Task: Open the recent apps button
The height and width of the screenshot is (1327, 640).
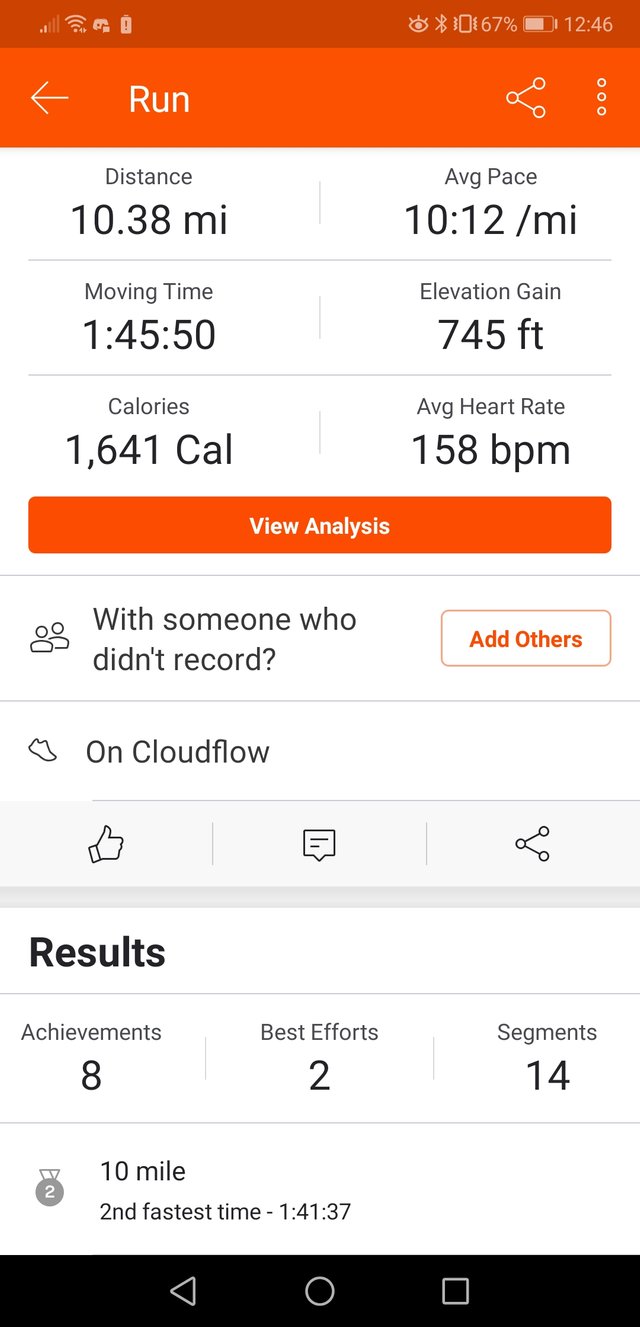Action: pos(455,1291)
